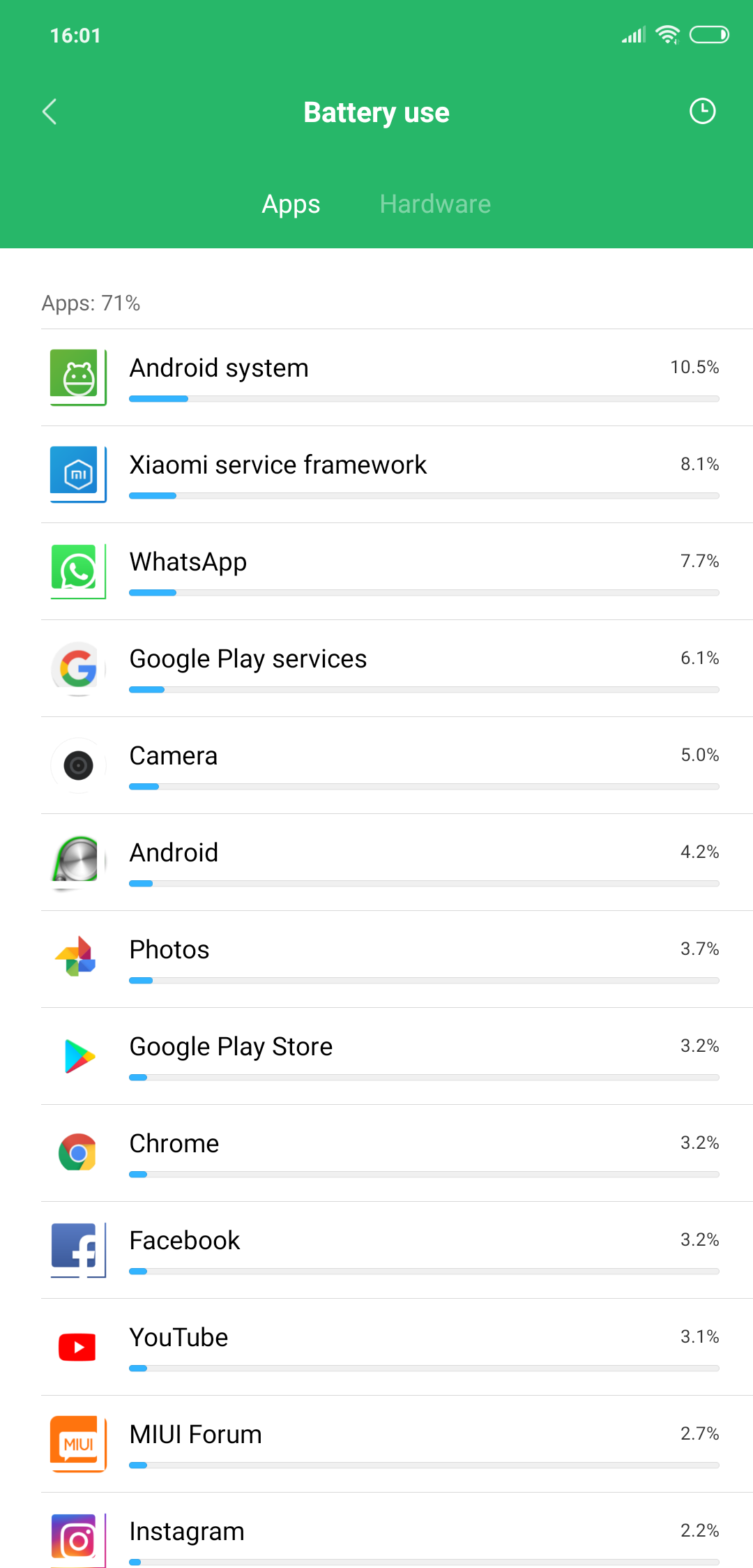The height and width of the screenshot is (1568, 753).
Task: Open Android system battery details
Action: click(376, 377)
